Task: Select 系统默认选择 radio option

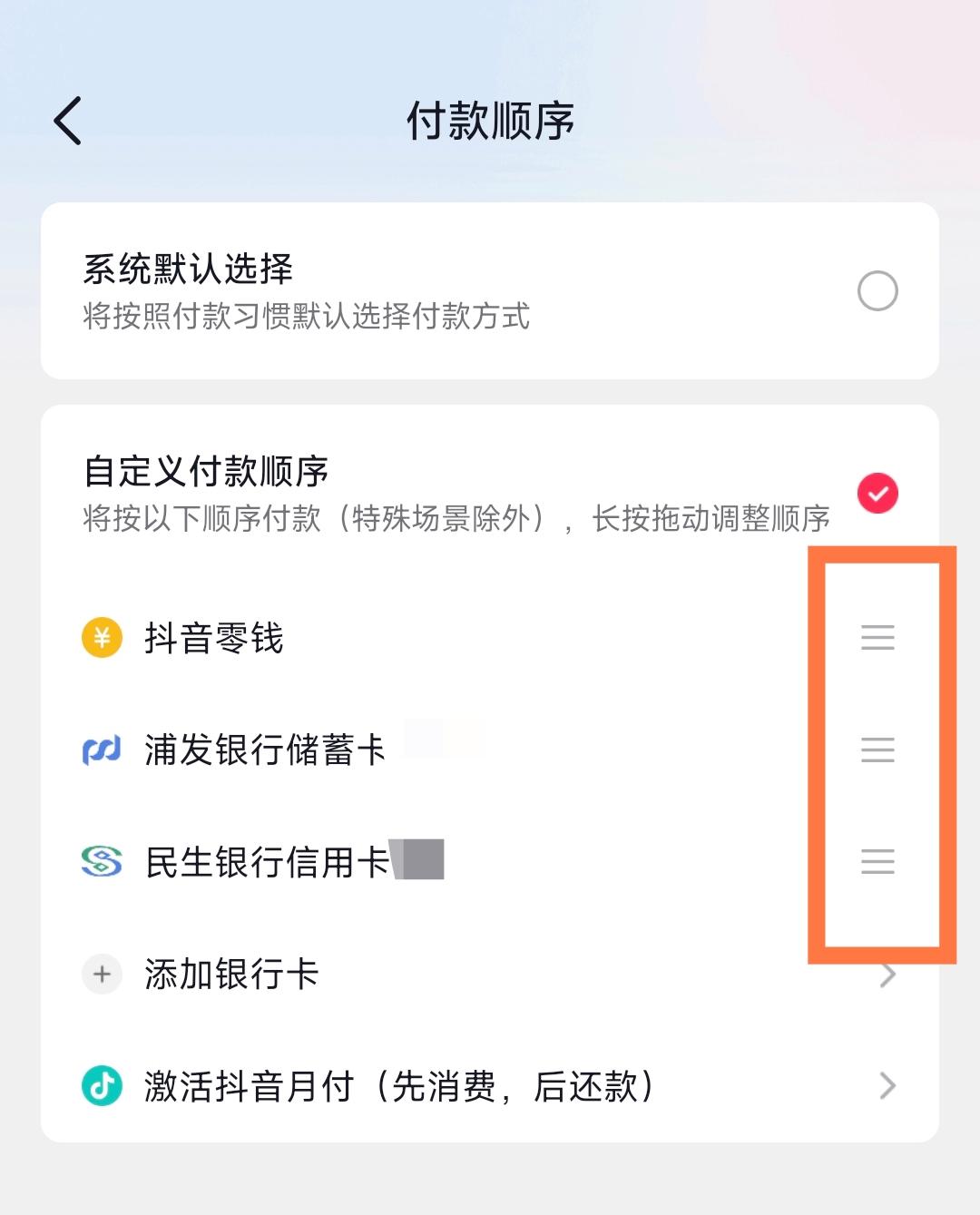Action: 877,291
